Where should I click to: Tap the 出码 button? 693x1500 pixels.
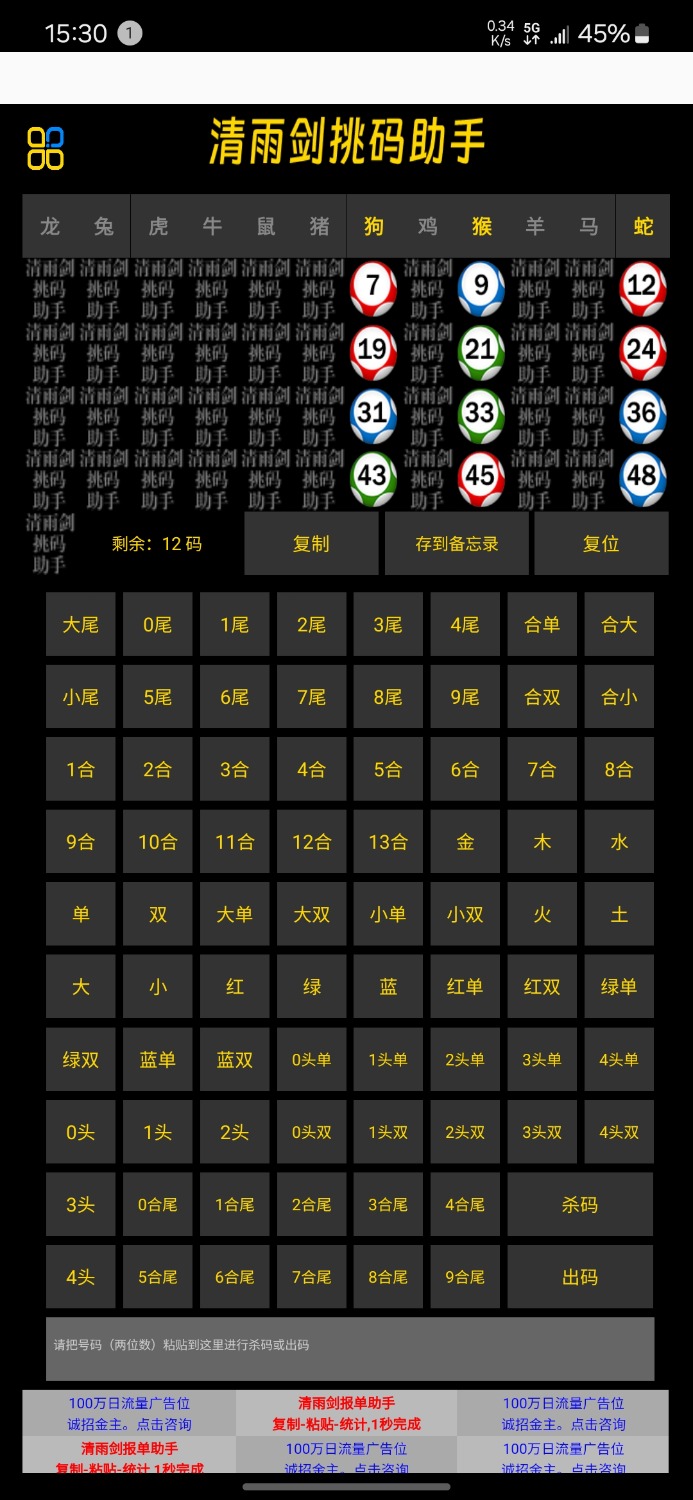pos(580,1277)
